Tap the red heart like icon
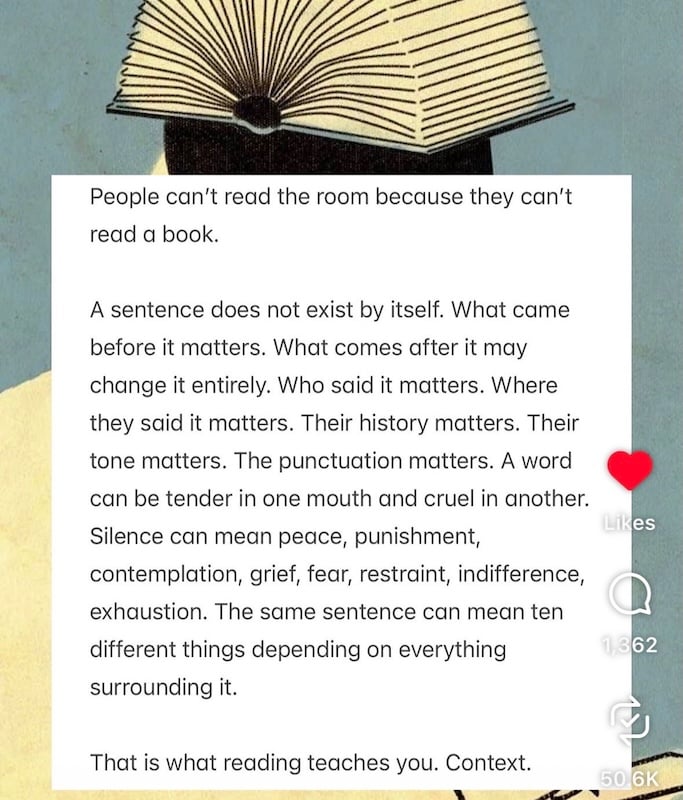 click(630, 470)
